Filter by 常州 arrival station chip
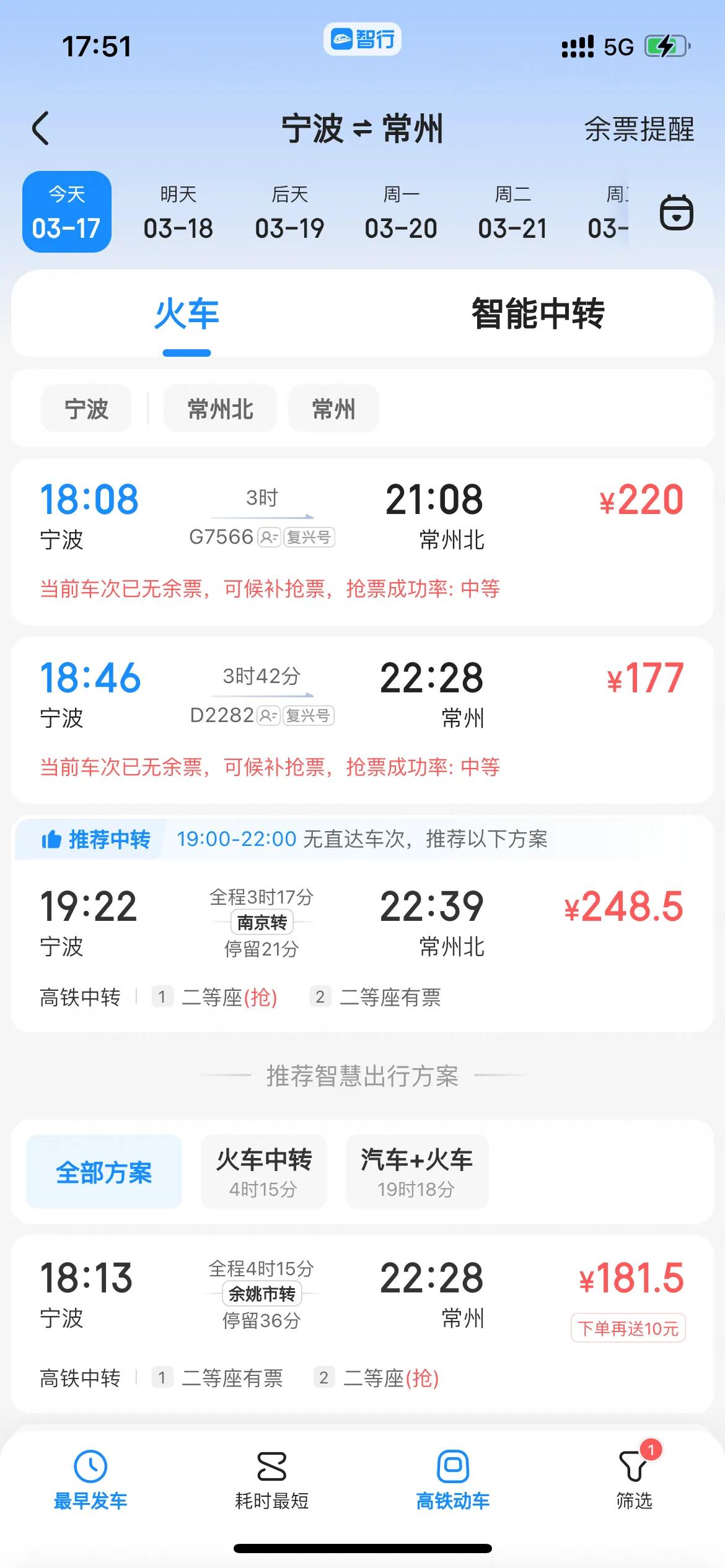725x1568 pixels. coord(333,409)
